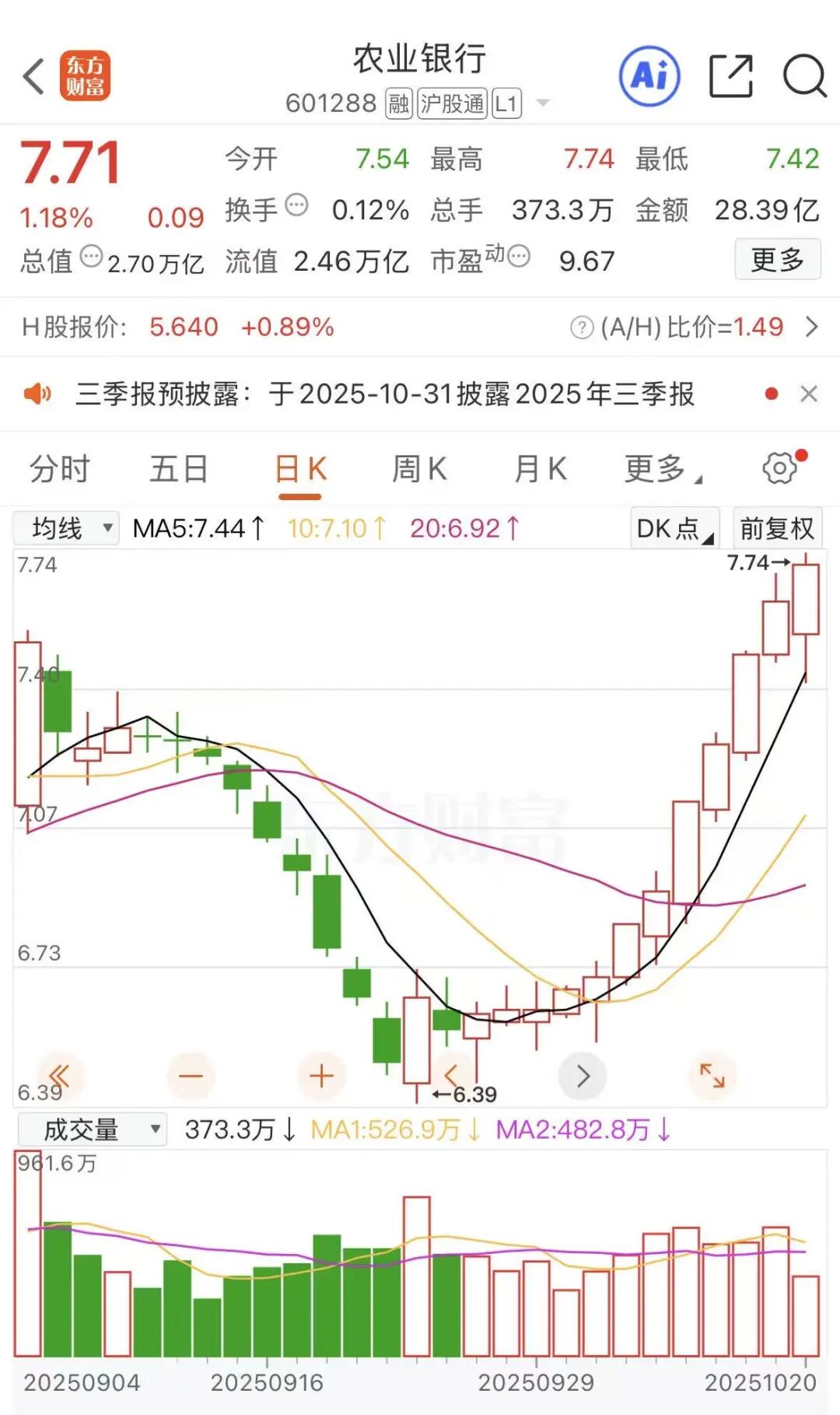
Task: Open the search magnifier
Action: click(x=803, y=76)
